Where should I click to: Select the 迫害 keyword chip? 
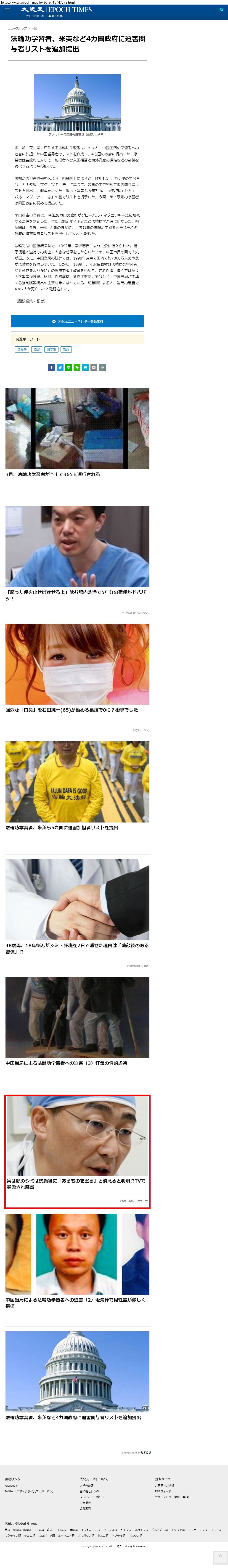click(x=37, y=349)
